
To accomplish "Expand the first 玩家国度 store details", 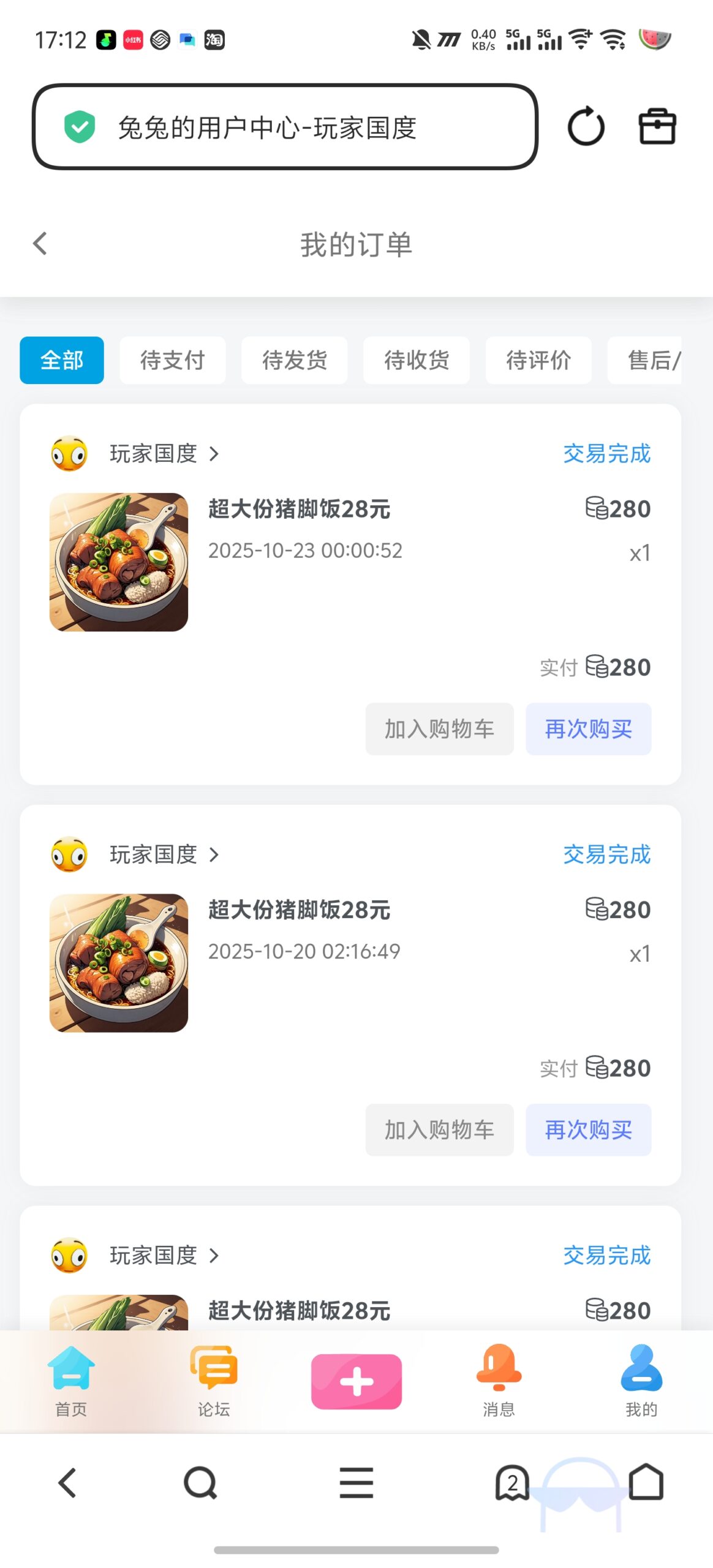I will [214, 453].
